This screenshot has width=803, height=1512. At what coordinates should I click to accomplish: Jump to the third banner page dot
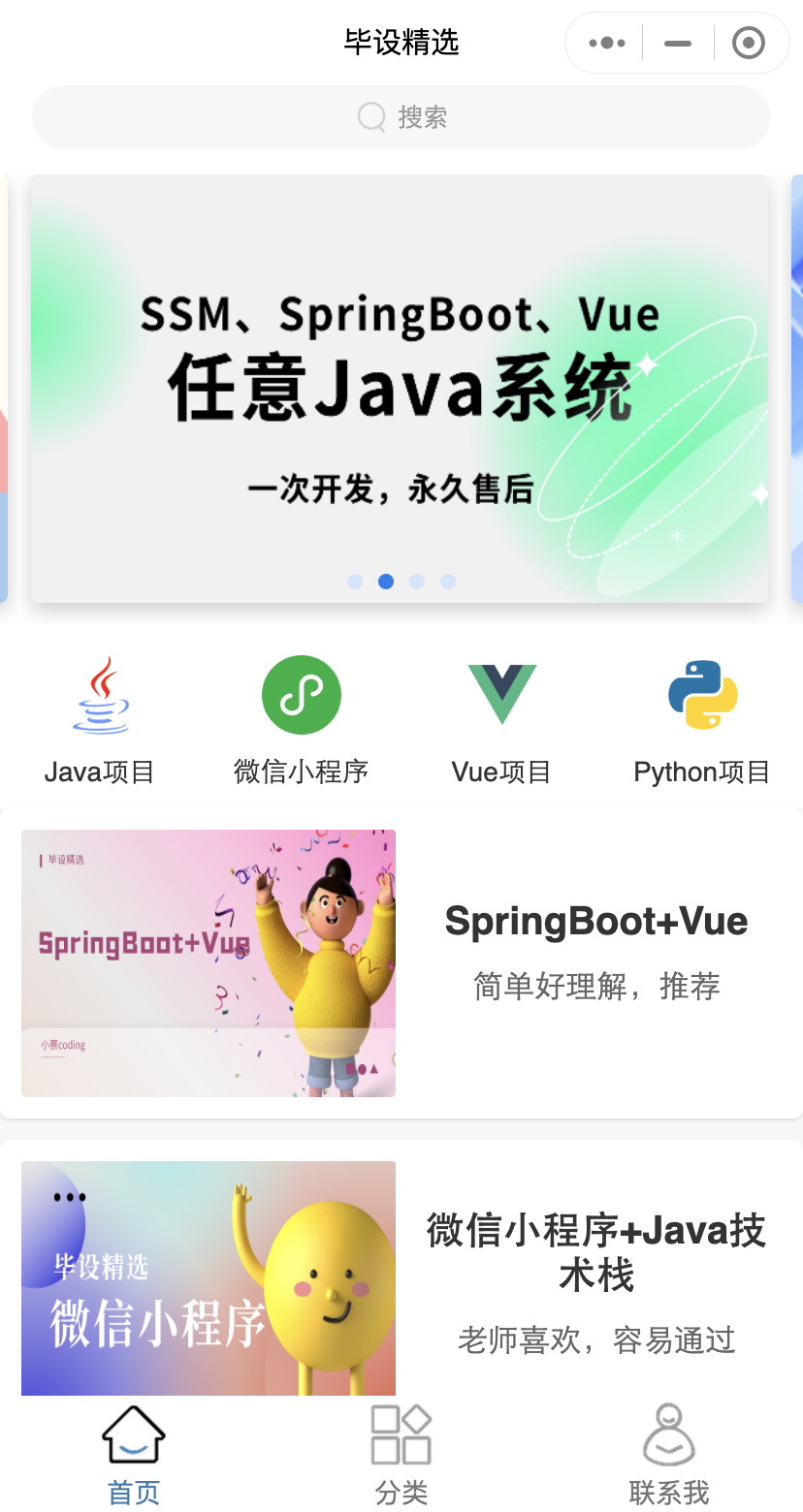[417, 582]
